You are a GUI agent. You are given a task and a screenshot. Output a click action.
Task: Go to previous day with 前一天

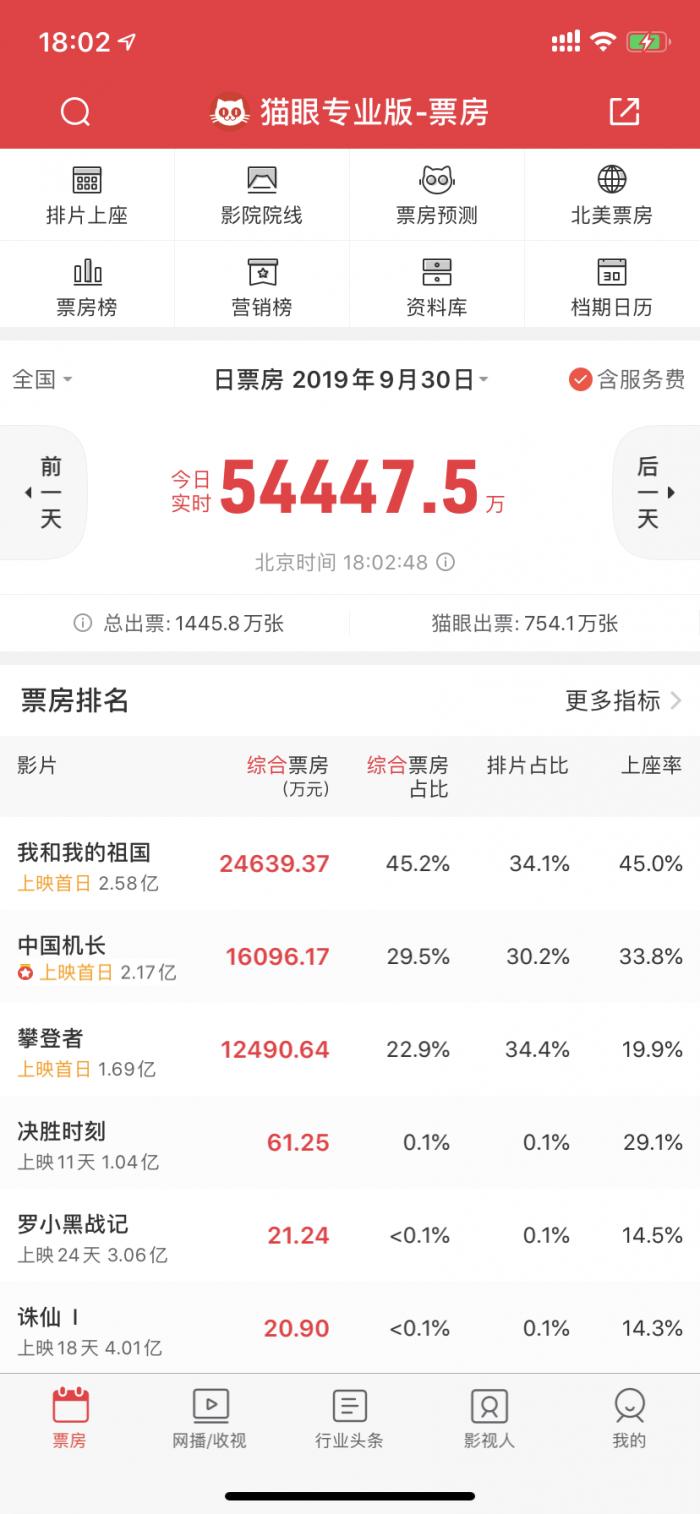(x=45, y=492)
